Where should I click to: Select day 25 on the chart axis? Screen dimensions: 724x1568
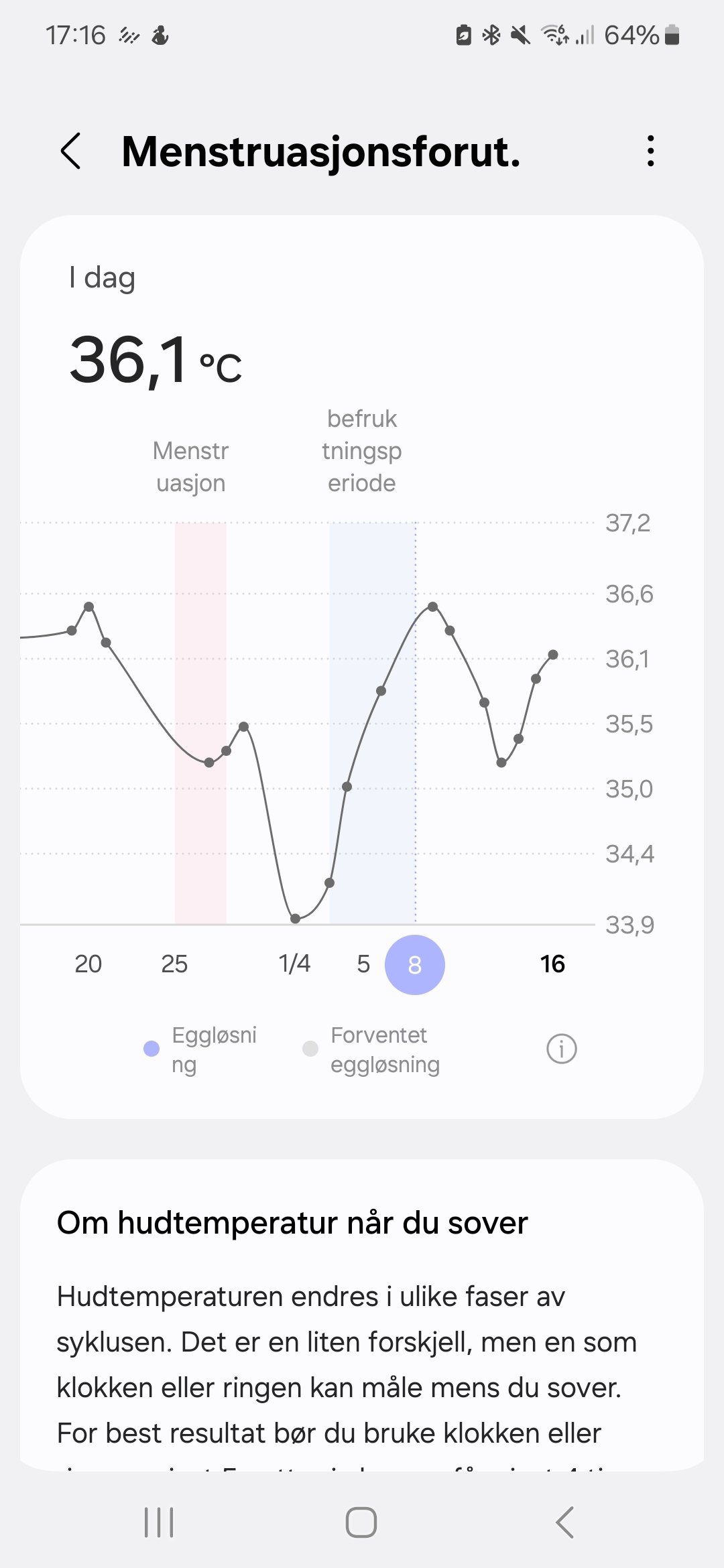click(174, 964)
